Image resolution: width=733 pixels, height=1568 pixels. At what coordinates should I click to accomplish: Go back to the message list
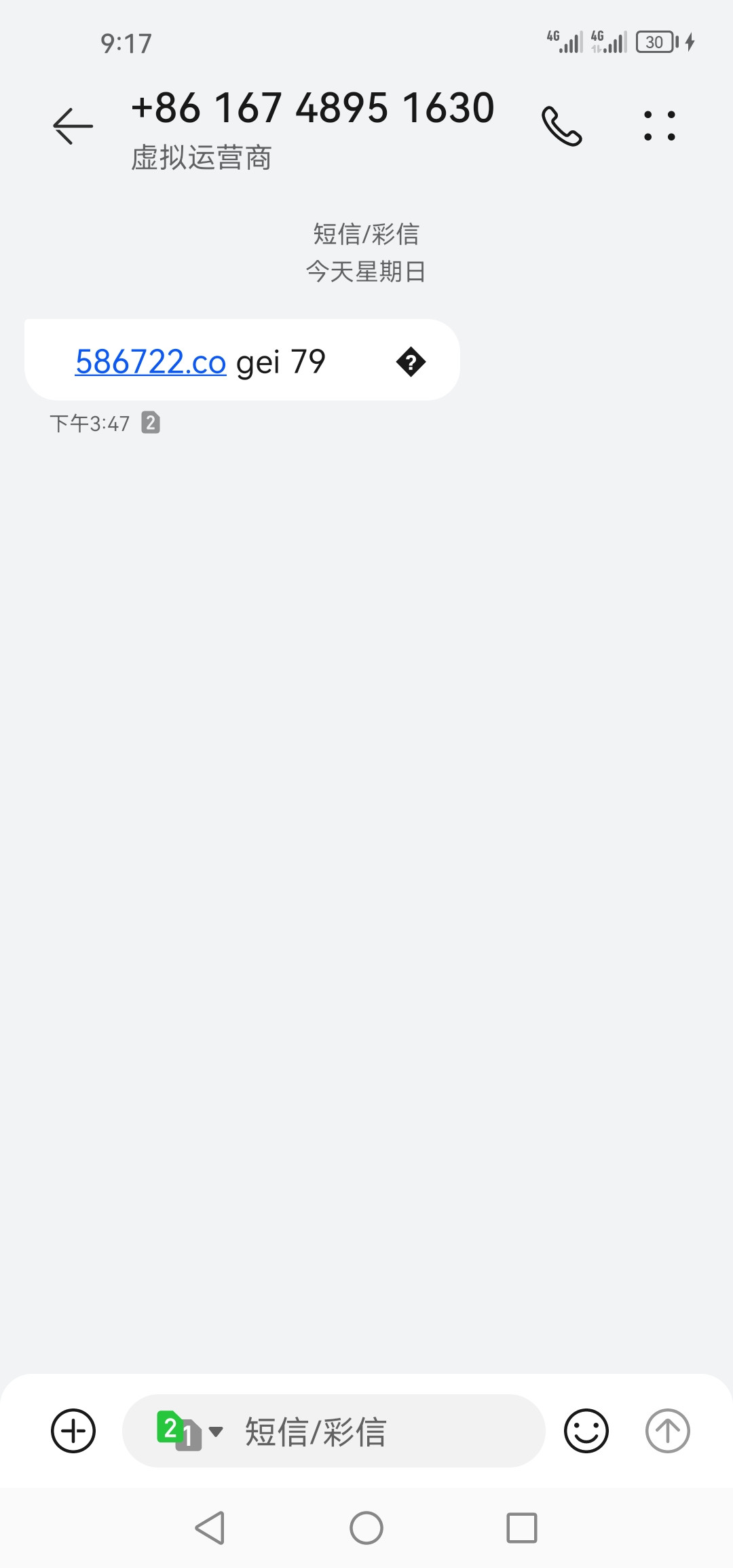[73, 126]
